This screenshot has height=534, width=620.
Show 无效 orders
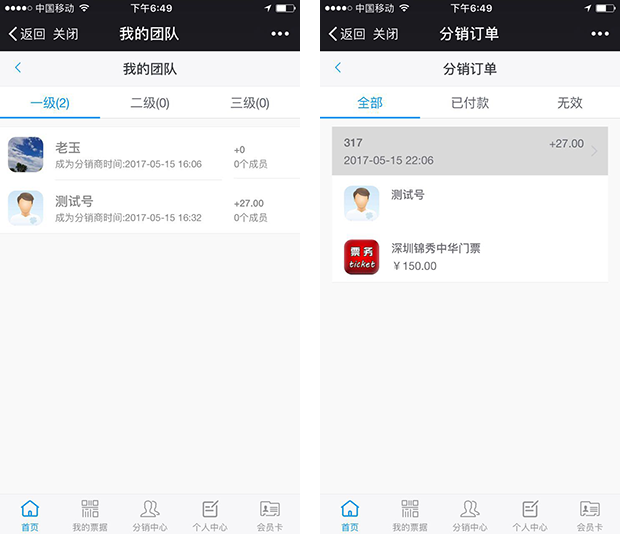click(x=570, y=103)
